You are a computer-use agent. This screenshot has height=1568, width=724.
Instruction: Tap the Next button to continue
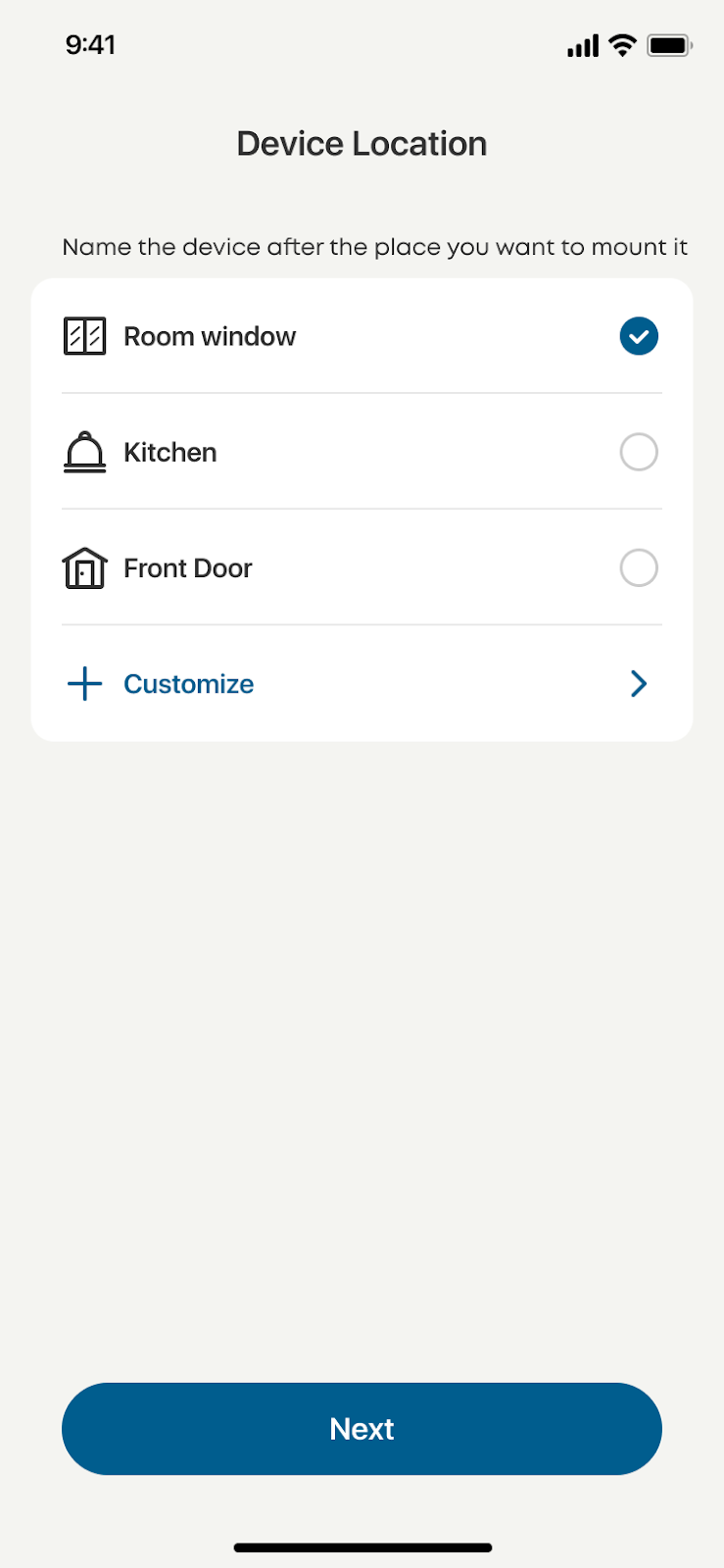(x=362, y=1428)
